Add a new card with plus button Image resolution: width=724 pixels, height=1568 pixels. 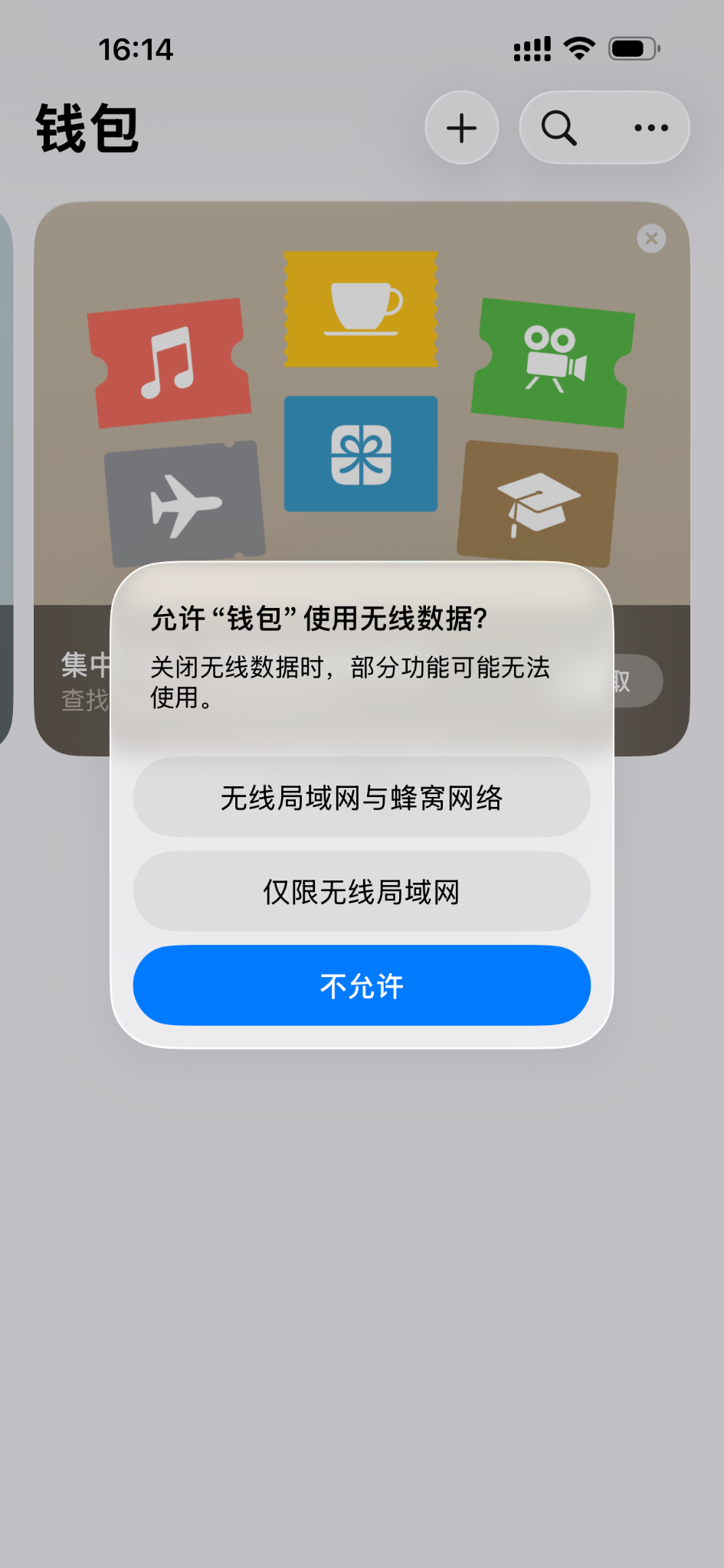(462, 128)
